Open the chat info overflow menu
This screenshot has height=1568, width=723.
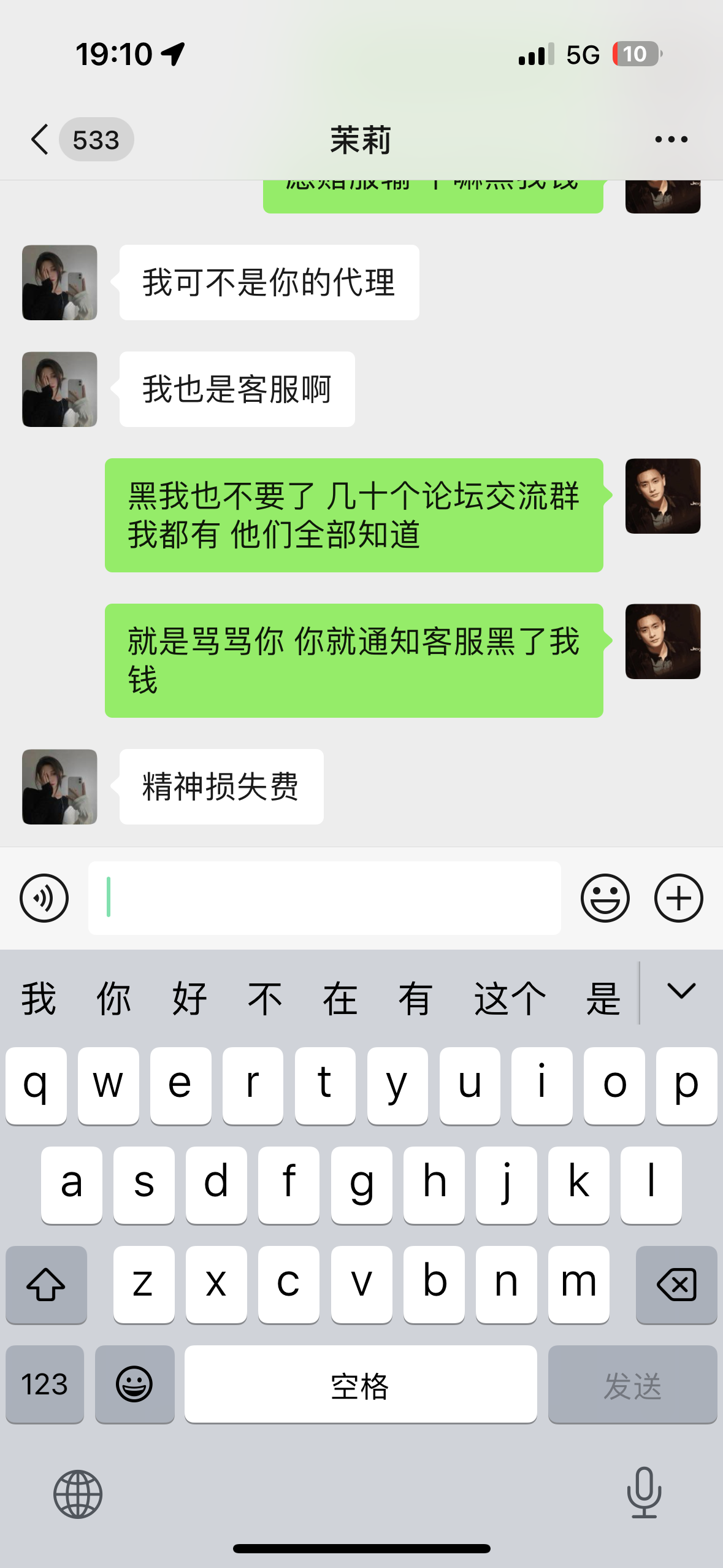click(671, 139)
